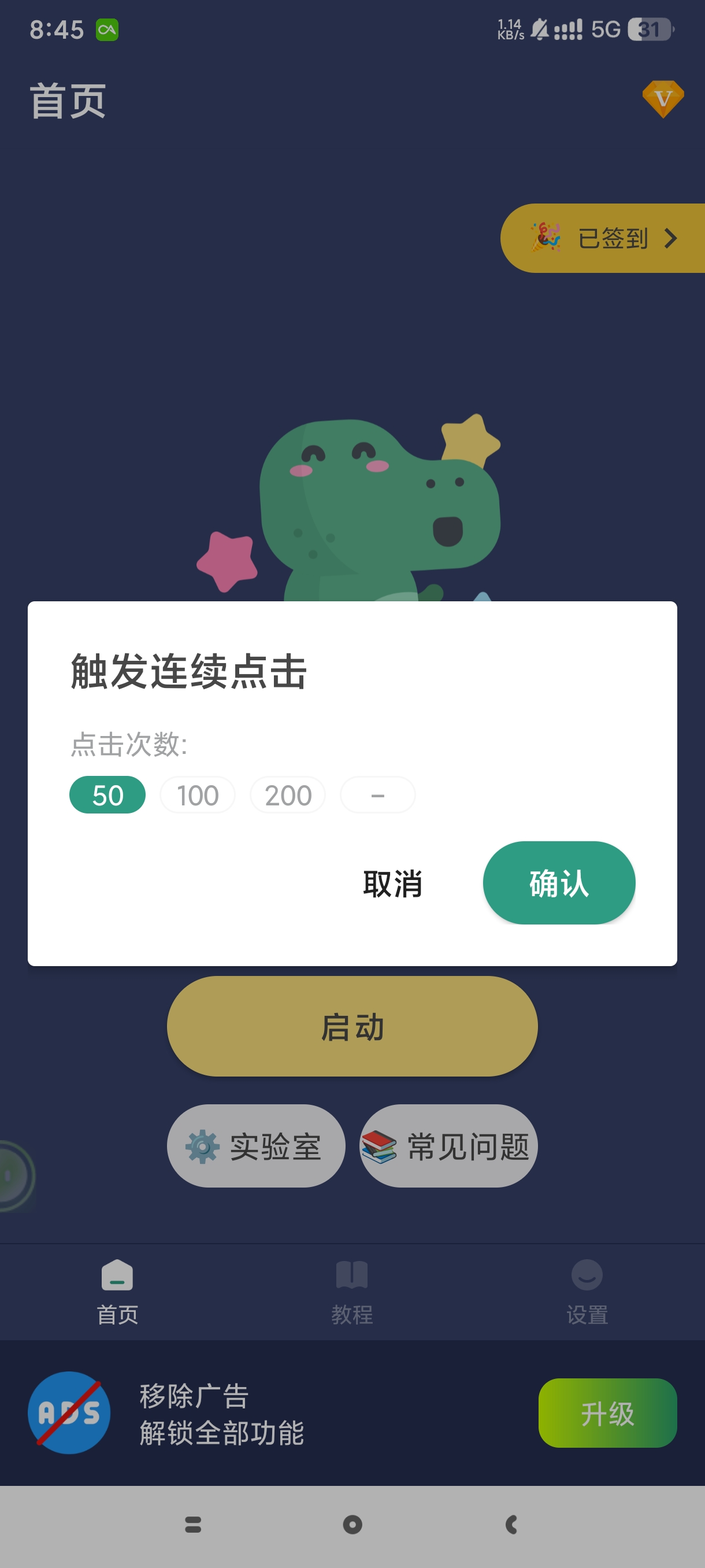Confirm with the 确认 button
This screenshot has height=1568, width=705.
pyautogui.click(x=558, y=883)
